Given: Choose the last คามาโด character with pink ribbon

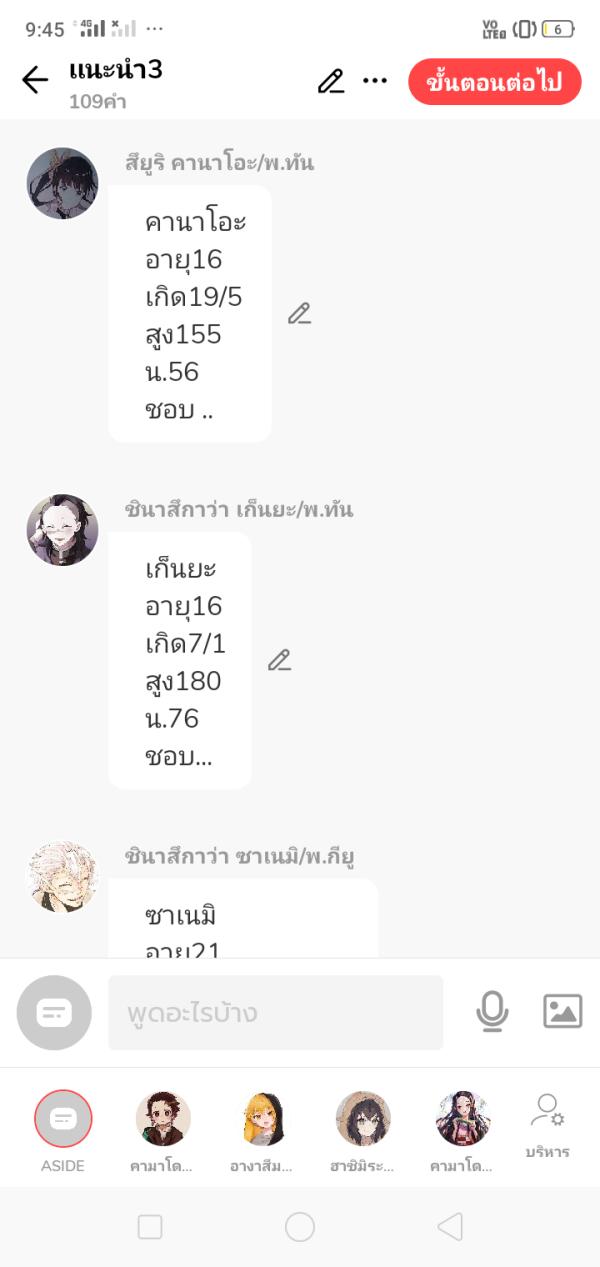Looking at the screenshot, I should (463, 1119).
